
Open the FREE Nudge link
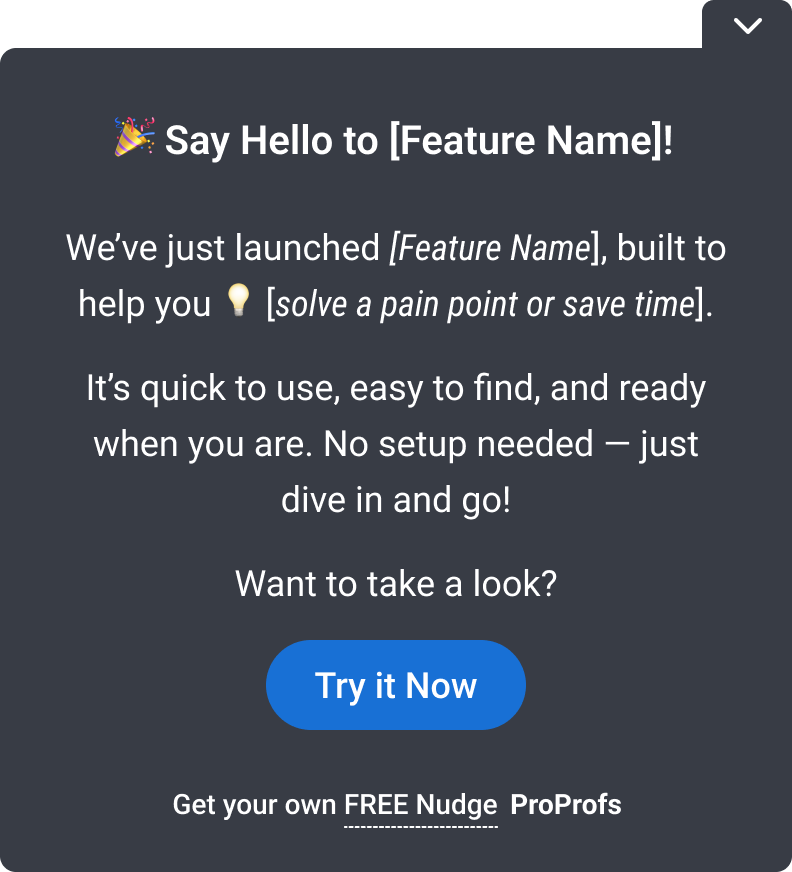(x=421, y=805)
